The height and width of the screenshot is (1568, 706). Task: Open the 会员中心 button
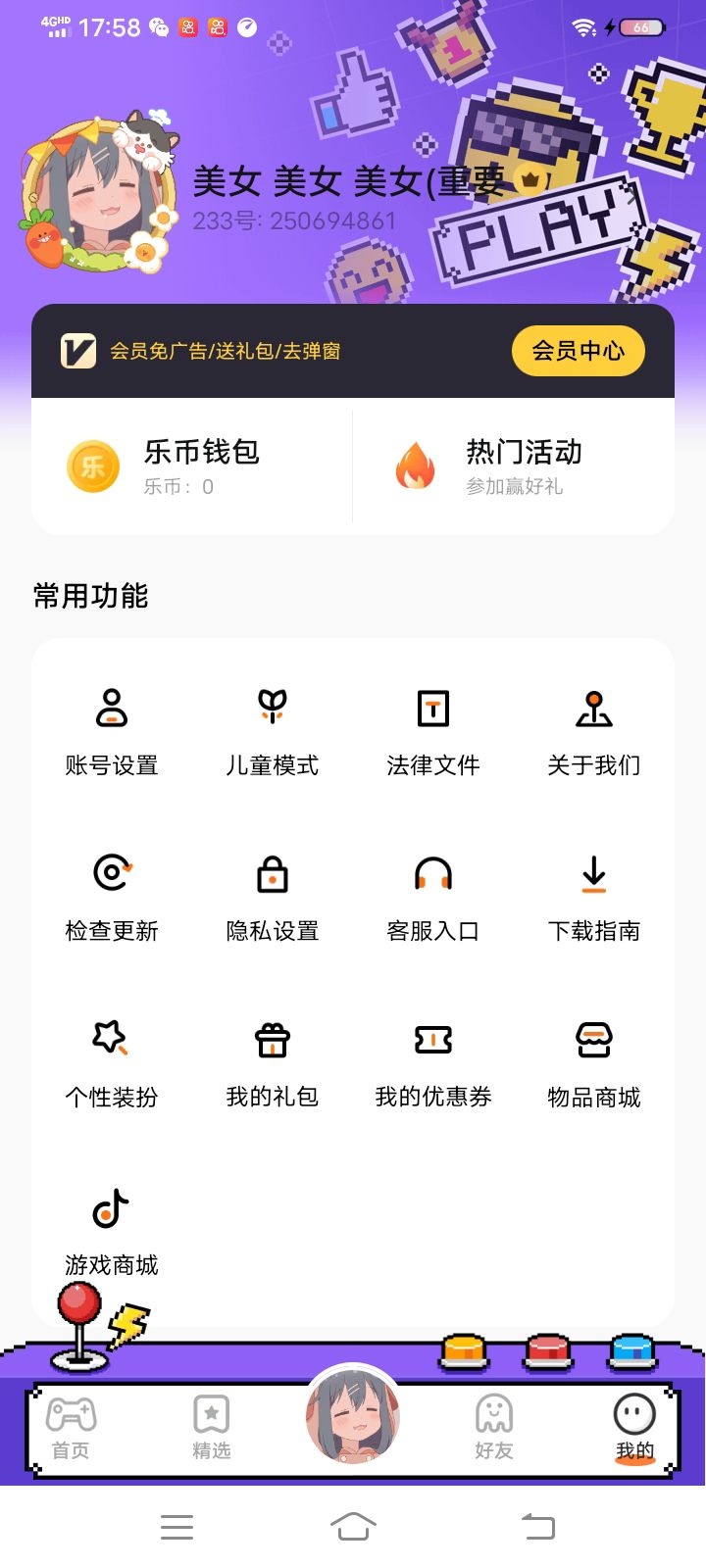578,351
